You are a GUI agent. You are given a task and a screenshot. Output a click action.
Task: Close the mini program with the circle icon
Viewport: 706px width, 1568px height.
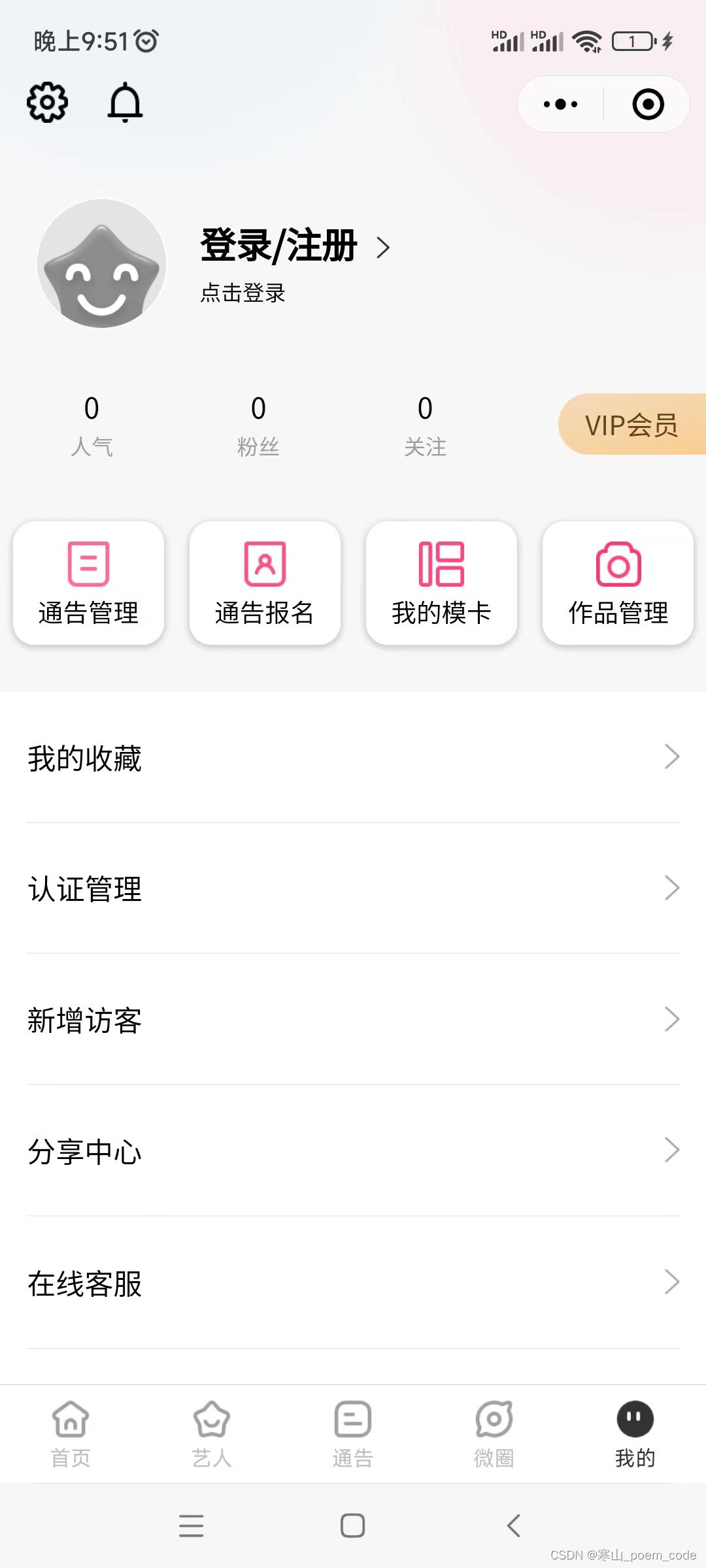pos(648,105)
